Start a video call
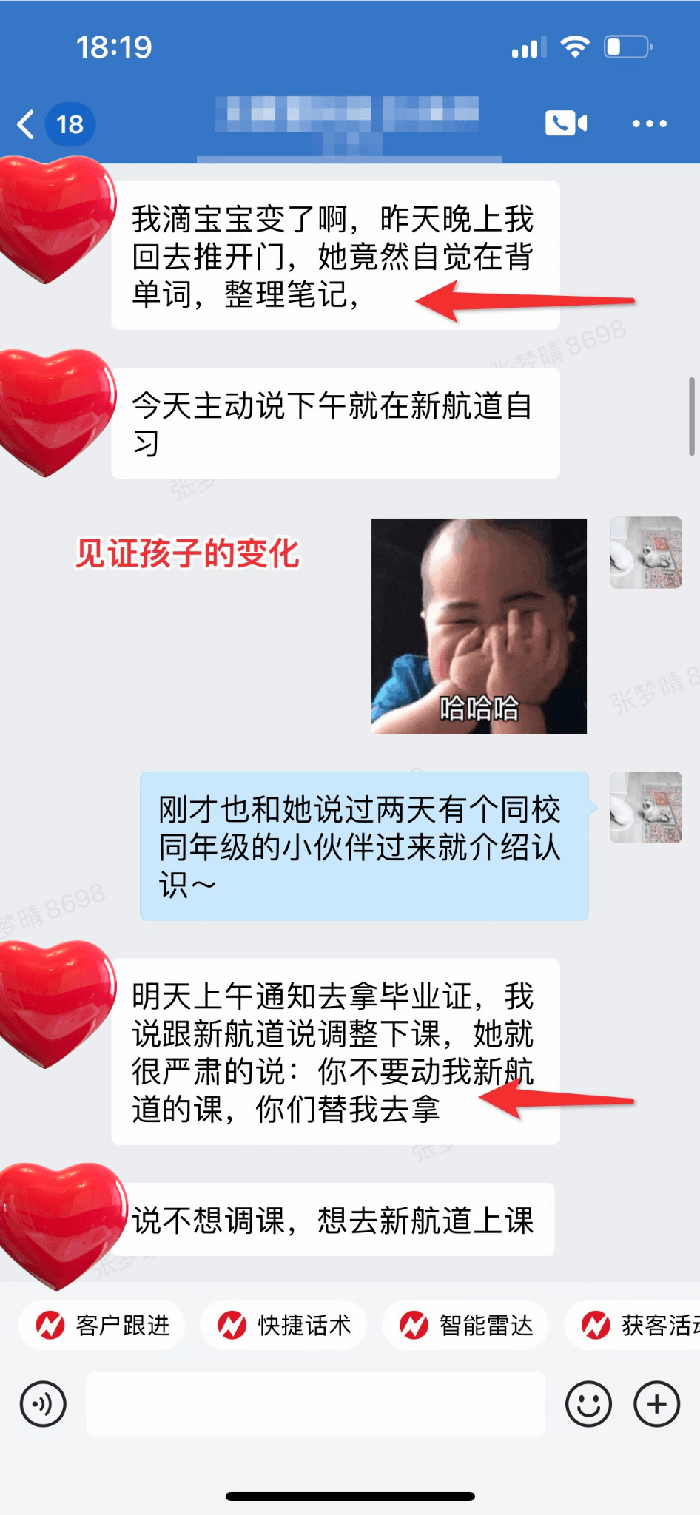 click(566, 124)
